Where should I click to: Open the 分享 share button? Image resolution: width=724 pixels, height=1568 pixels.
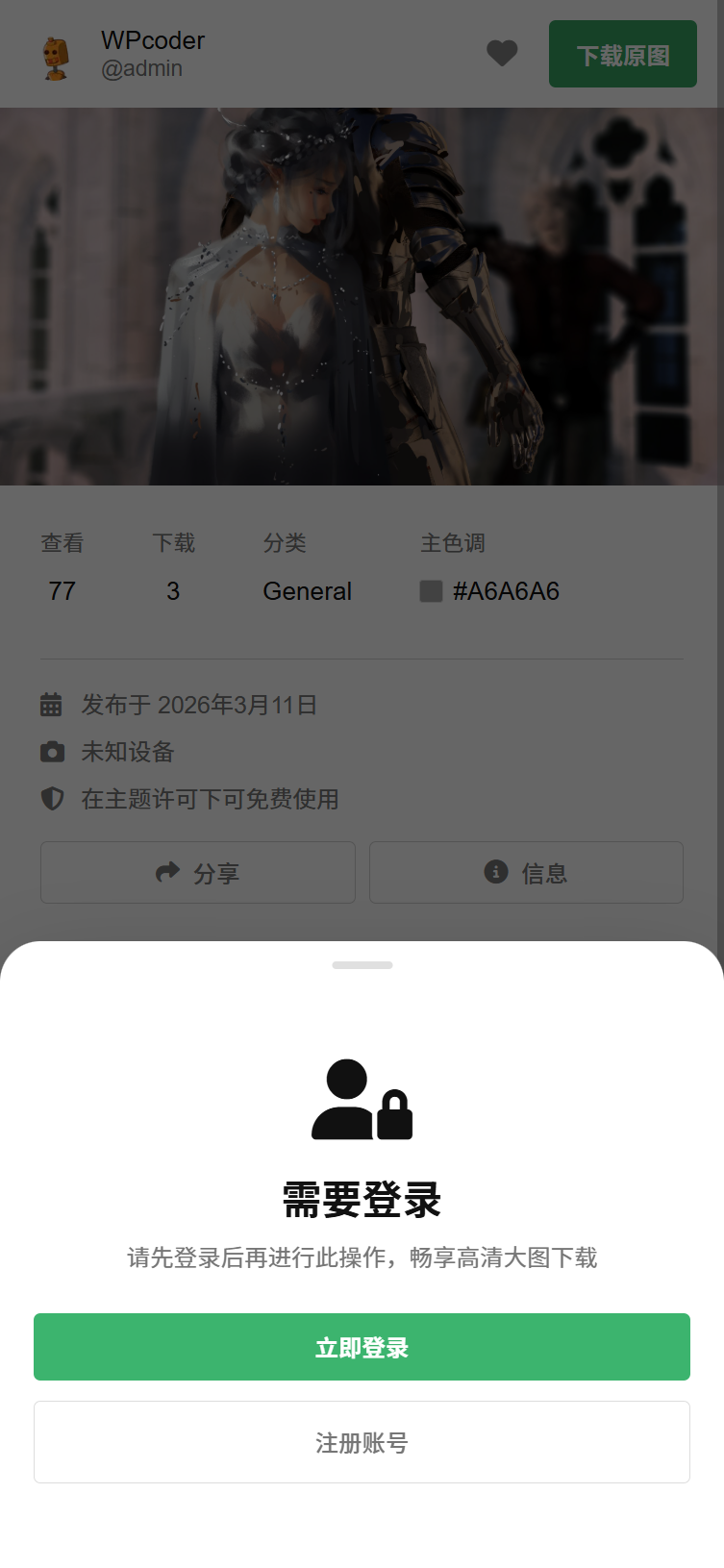(x=198, y=873)
